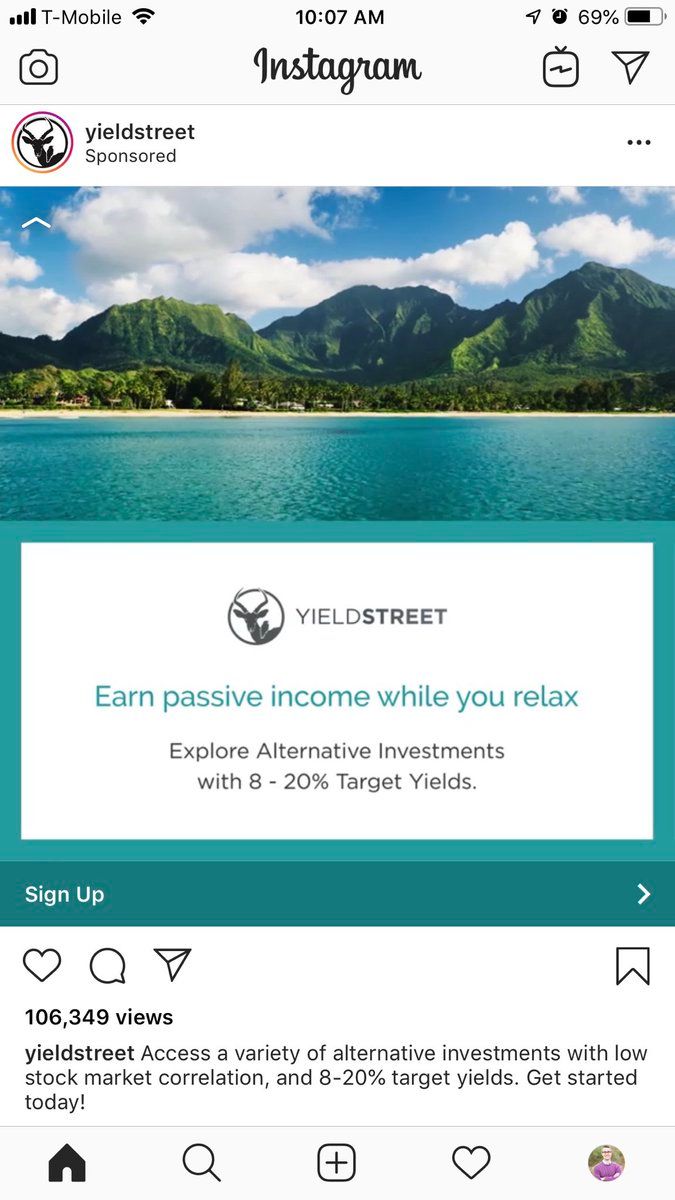Switch to your profile tab
Screen dimensions: 675x1200
click(x=606, y=1163)
